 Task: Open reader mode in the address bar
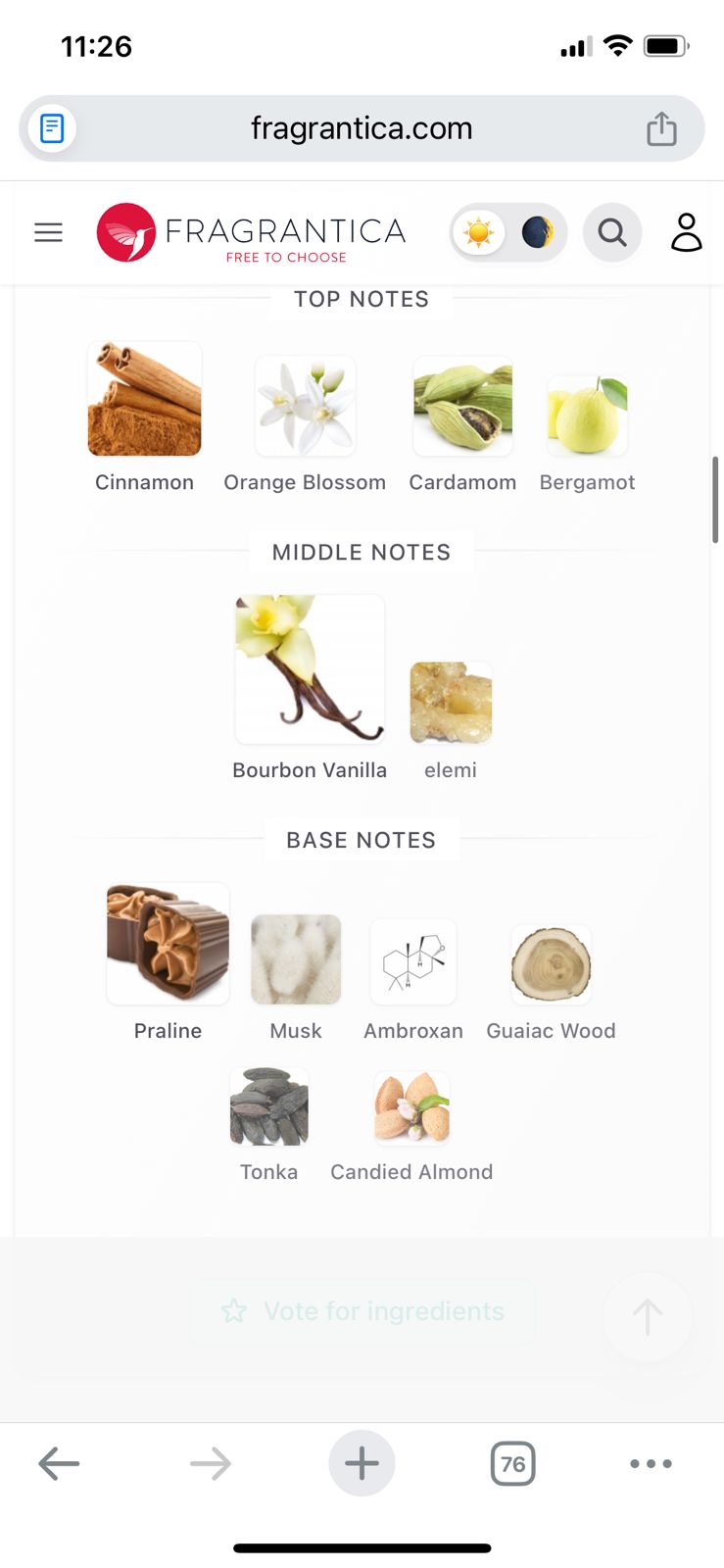(52, 128)
